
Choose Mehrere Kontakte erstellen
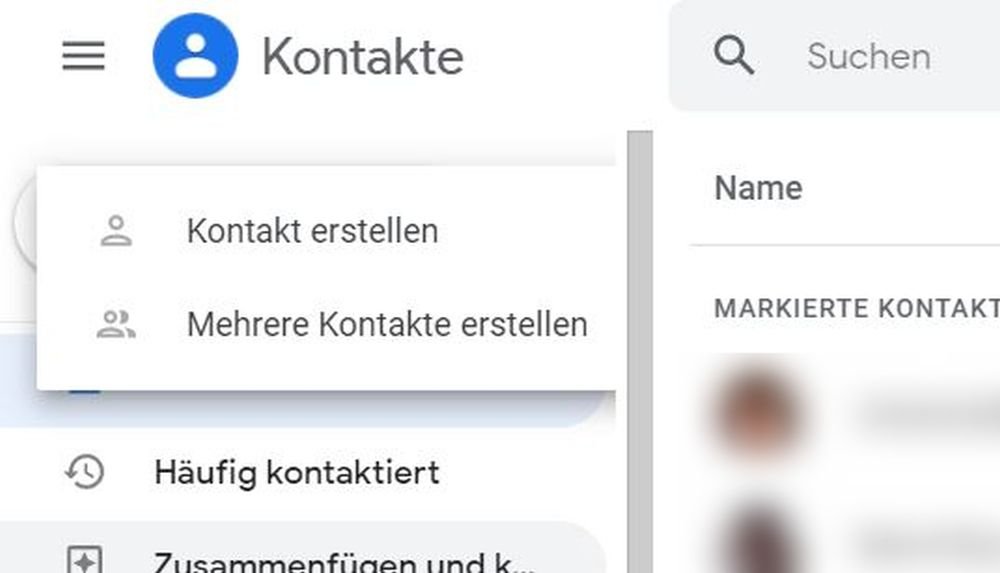386,324
